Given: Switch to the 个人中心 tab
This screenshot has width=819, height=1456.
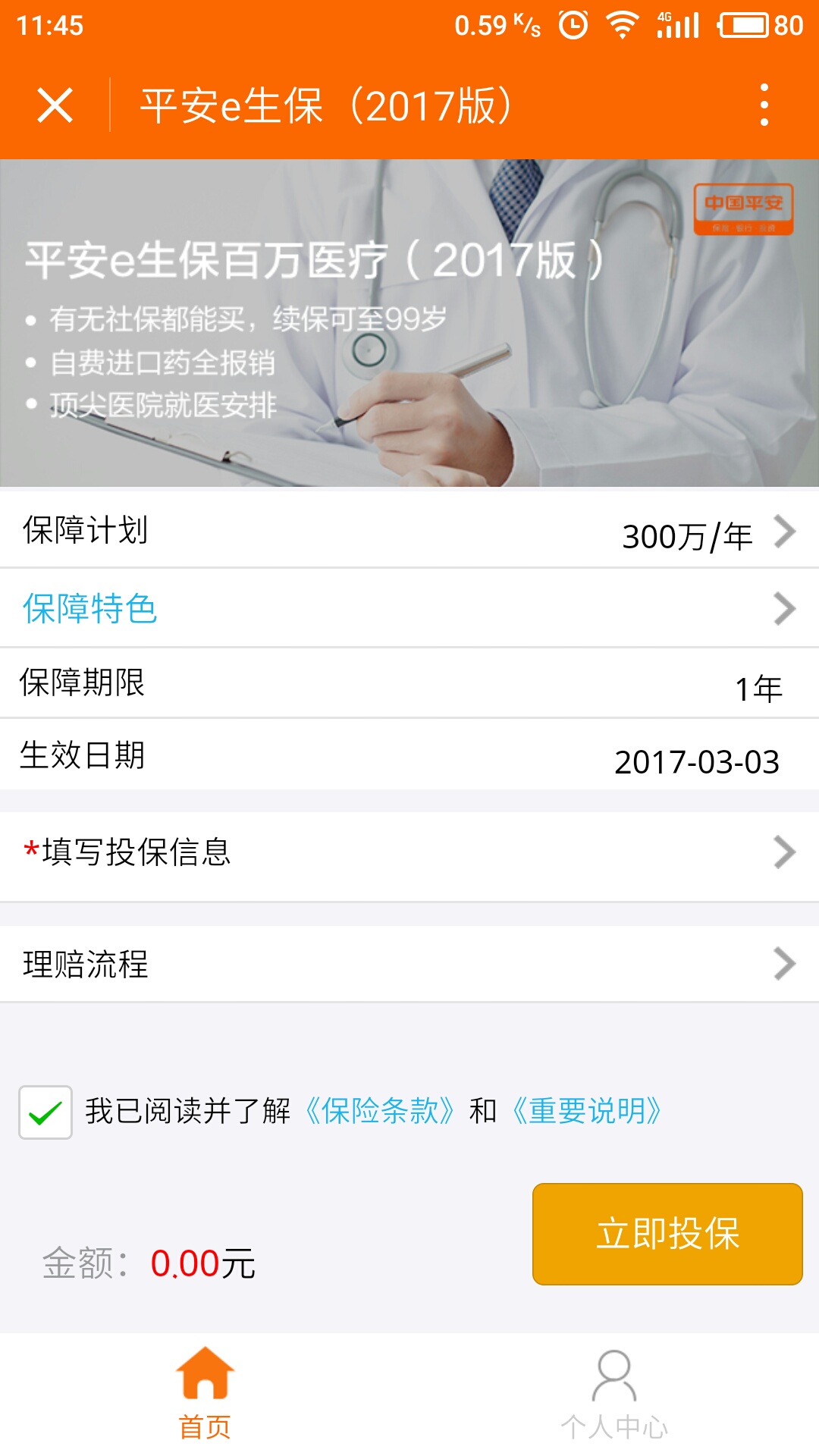Looking at the screenshot, I should coord(614,1394).
